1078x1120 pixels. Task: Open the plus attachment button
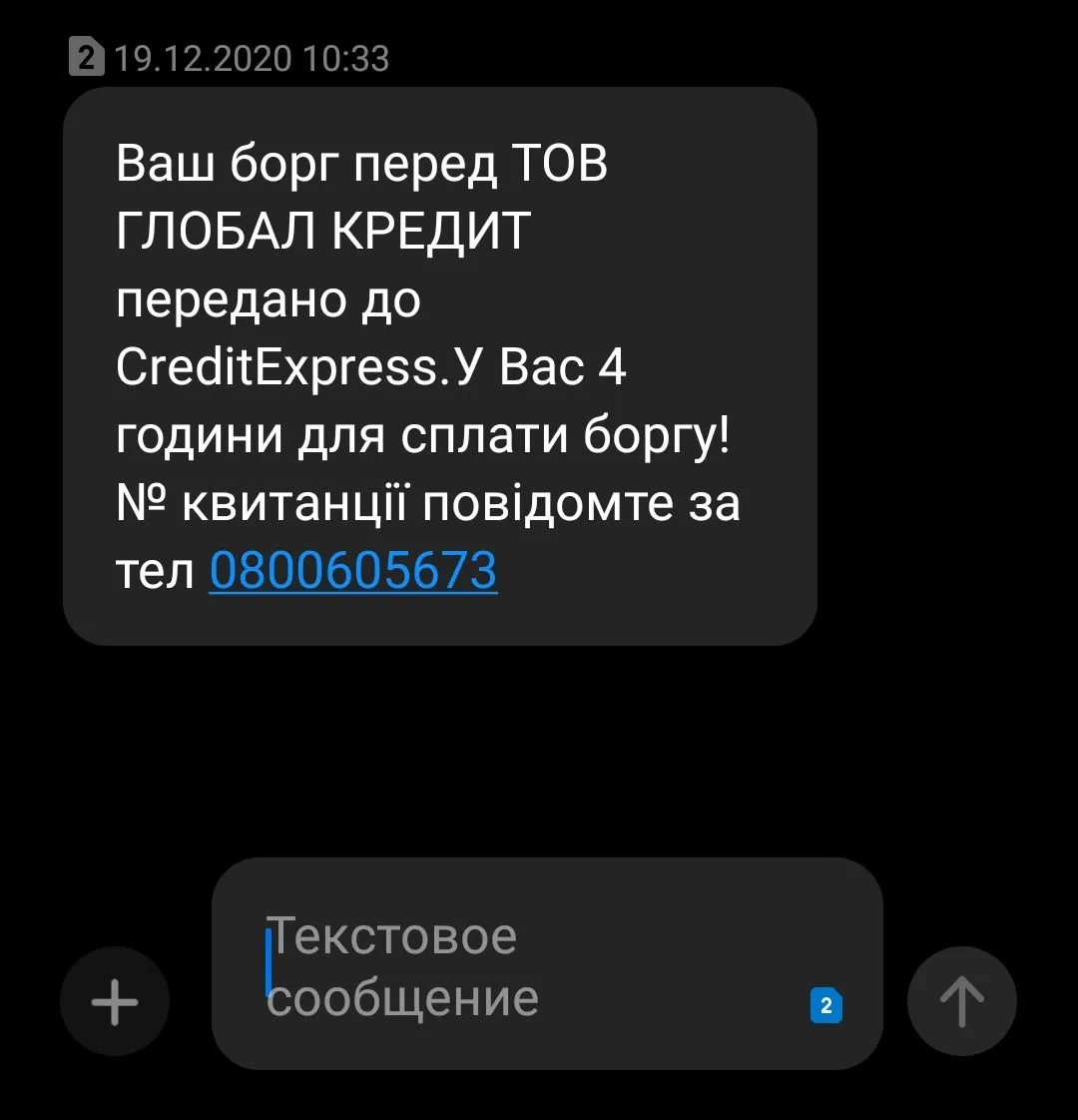click(115, 1000)
